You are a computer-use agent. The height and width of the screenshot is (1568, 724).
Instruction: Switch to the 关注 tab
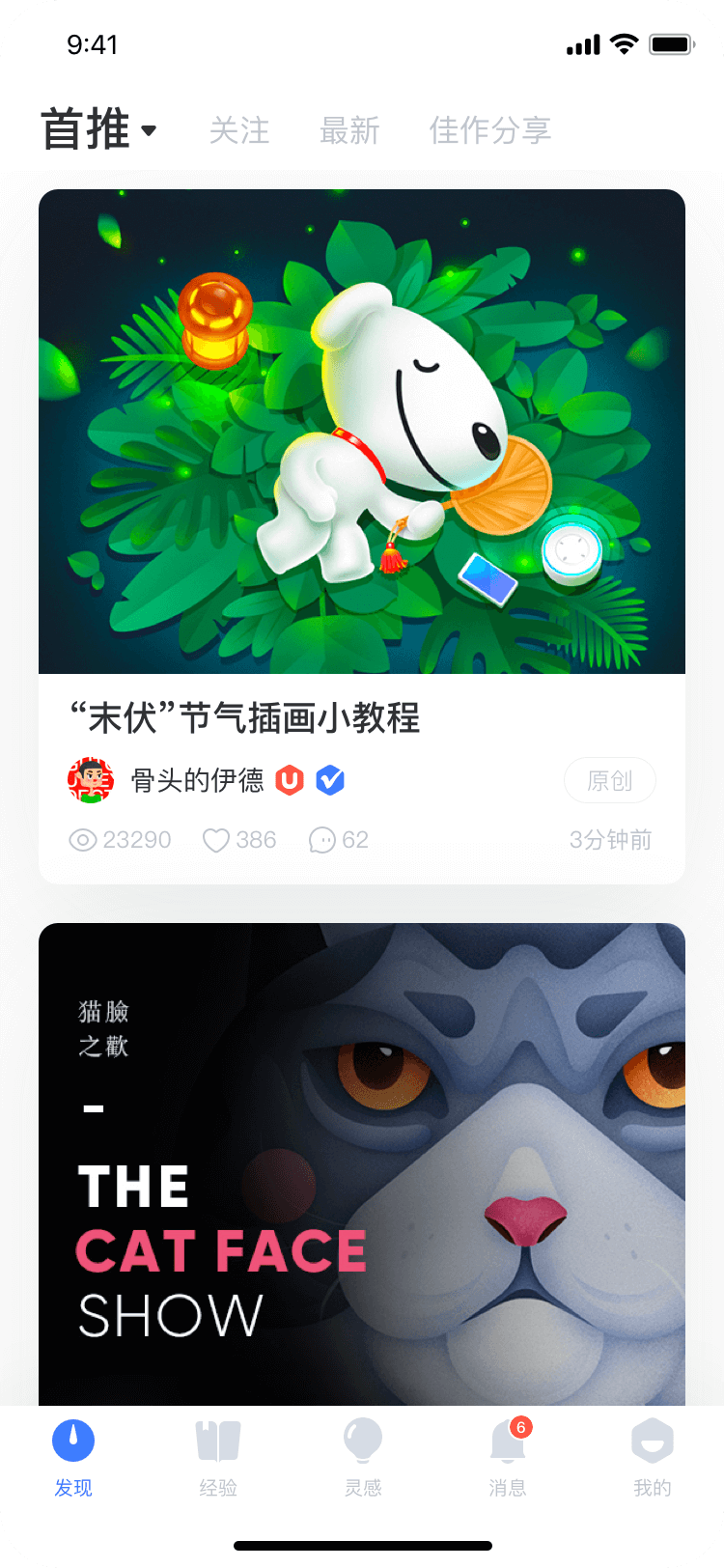239,131
